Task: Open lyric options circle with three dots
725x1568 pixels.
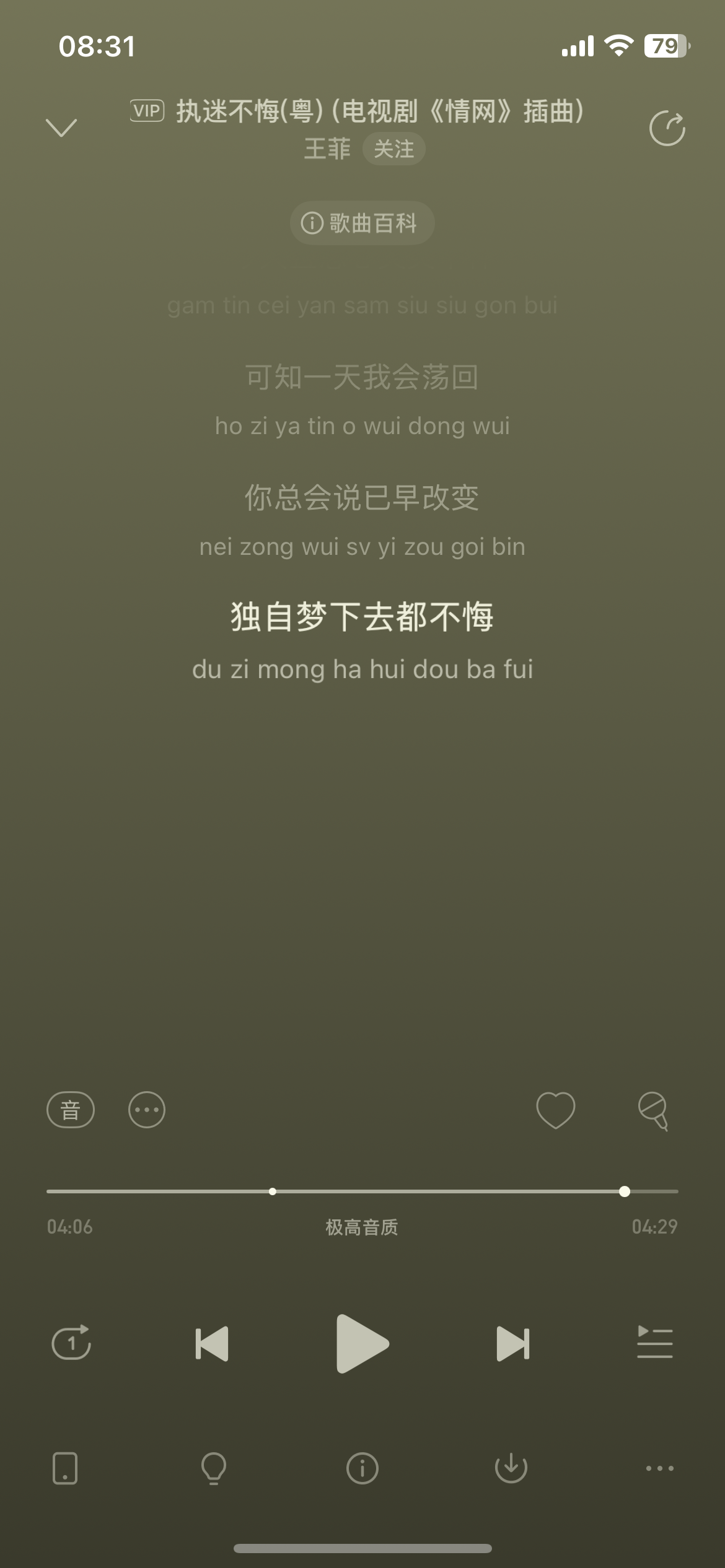Action: click(147, 1110)
